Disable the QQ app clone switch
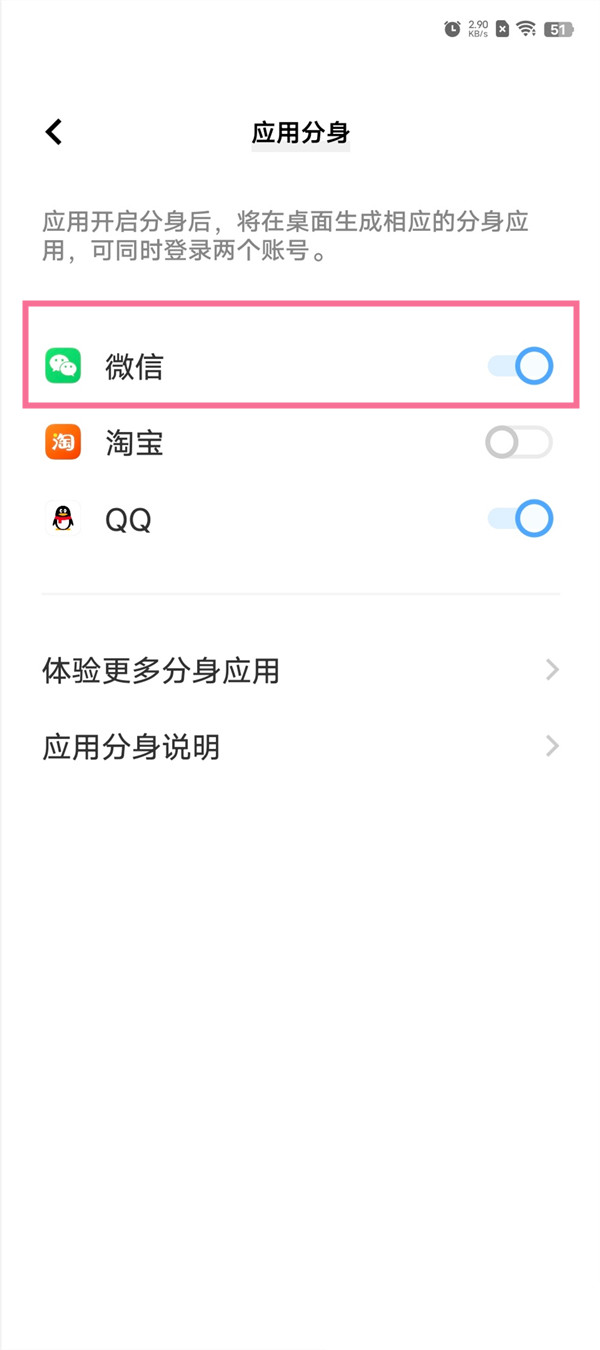Viewport: 600px width, 1350px height. click(519, 519)
